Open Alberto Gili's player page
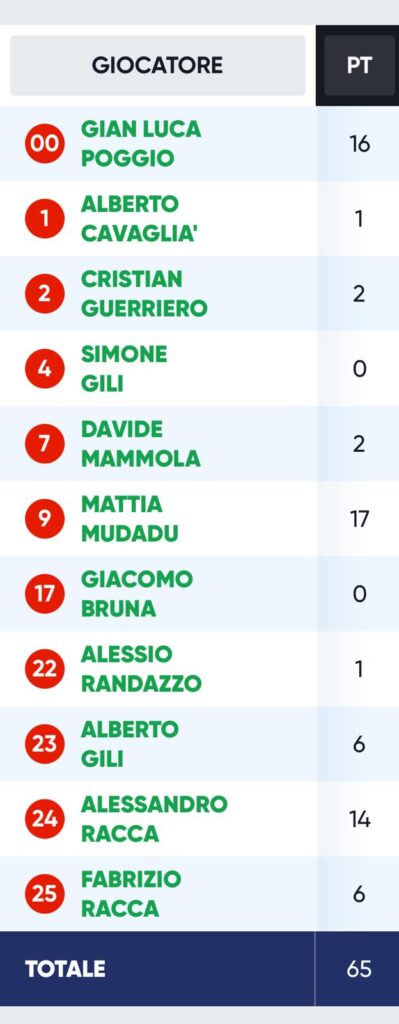399x1024 pixels. pos(130,744)
